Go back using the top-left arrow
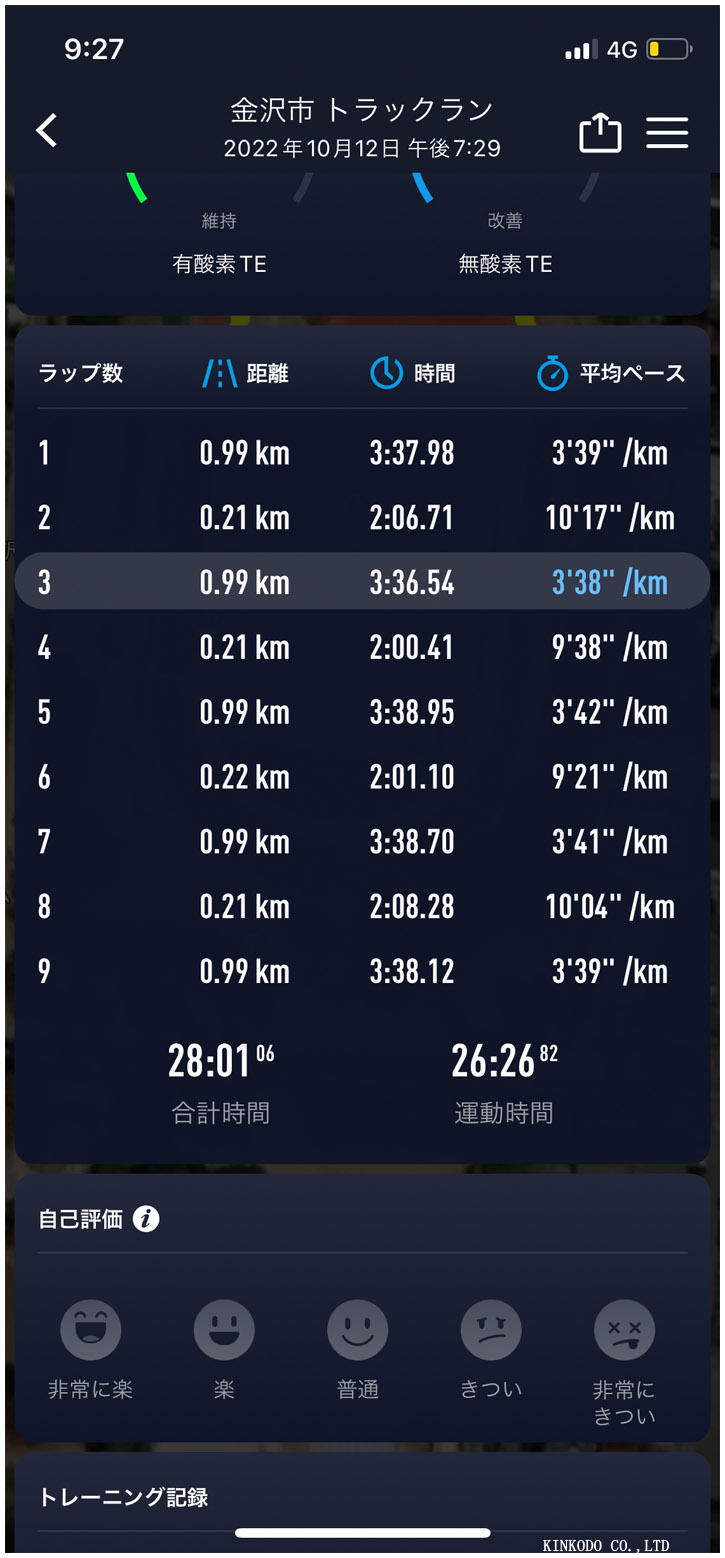 [x=47, y=130]
